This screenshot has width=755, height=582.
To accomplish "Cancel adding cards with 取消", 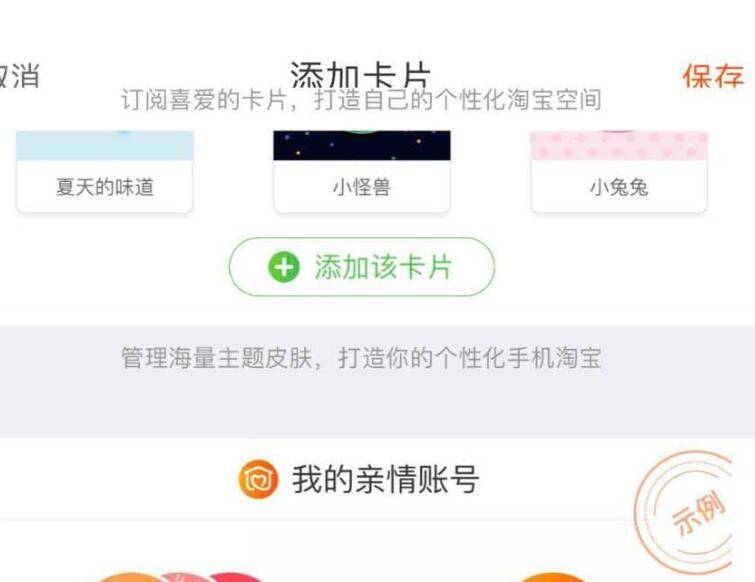I will (x=18, y=76).
